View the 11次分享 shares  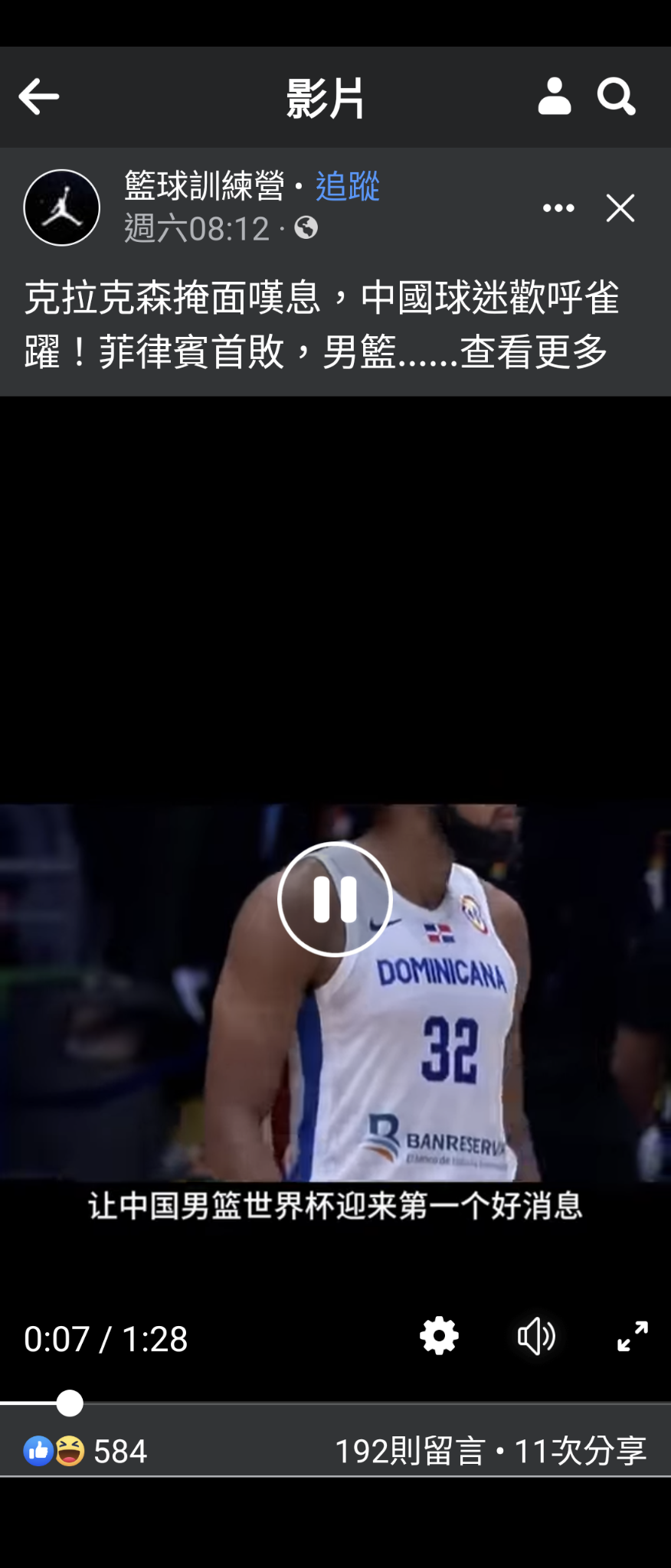pos(580,1451)
